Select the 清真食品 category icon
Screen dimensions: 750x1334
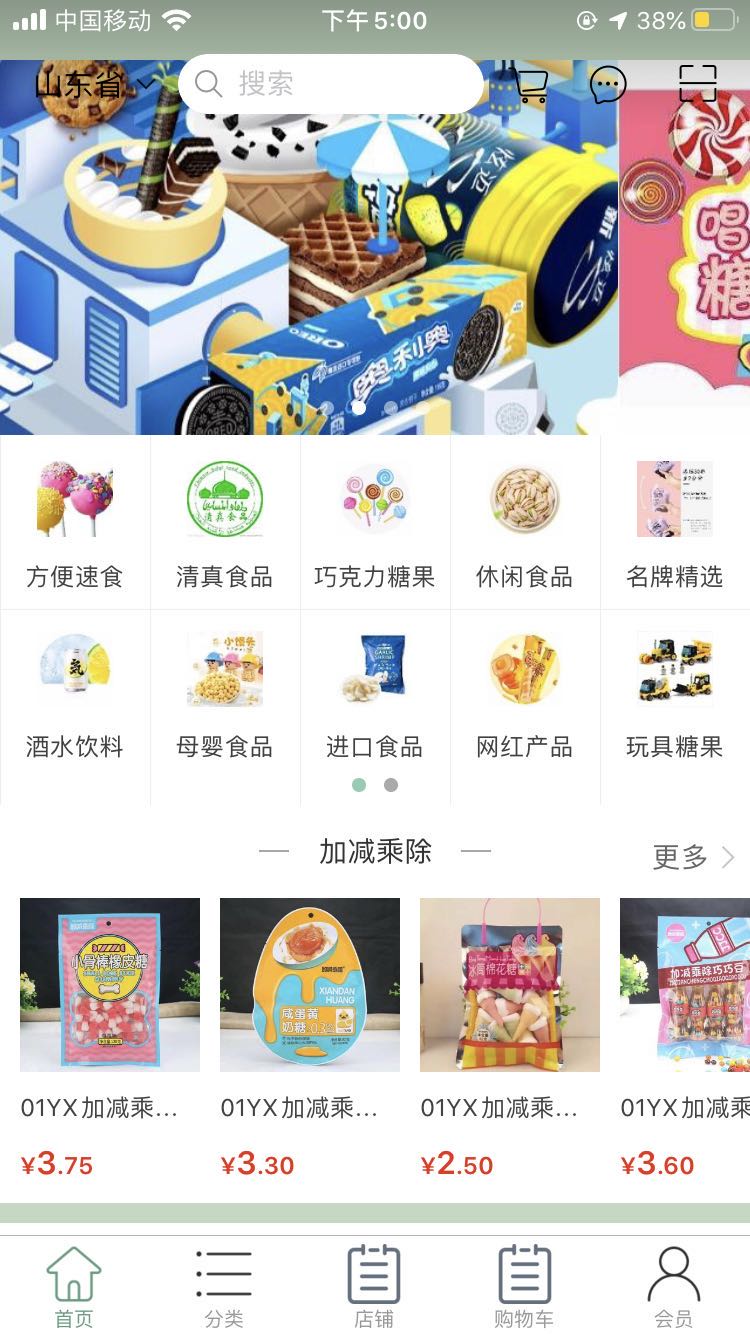[225, 500]
